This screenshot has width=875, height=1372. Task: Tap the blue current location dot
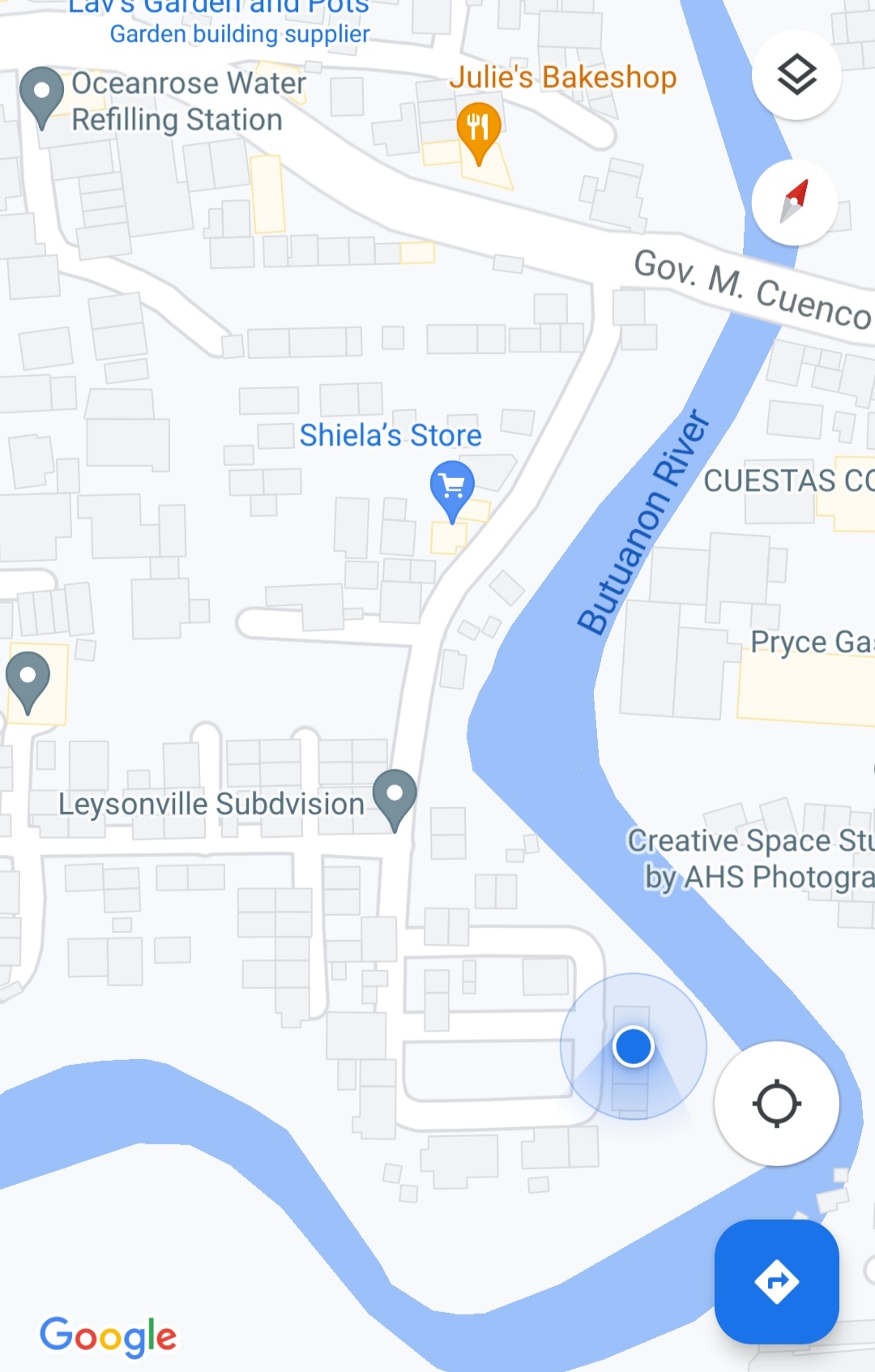click(x=634, y=1046)
